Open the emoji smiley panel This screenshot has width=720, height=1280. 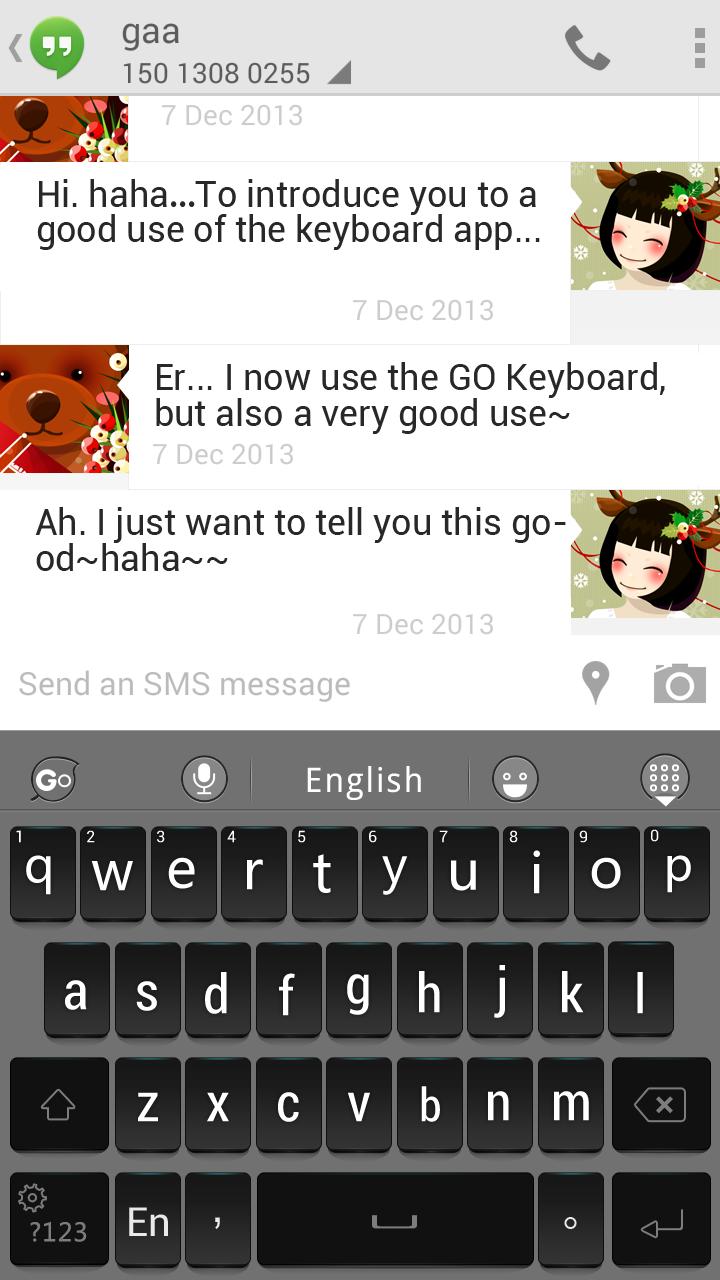pyautogui.click(x=516, y=779)
